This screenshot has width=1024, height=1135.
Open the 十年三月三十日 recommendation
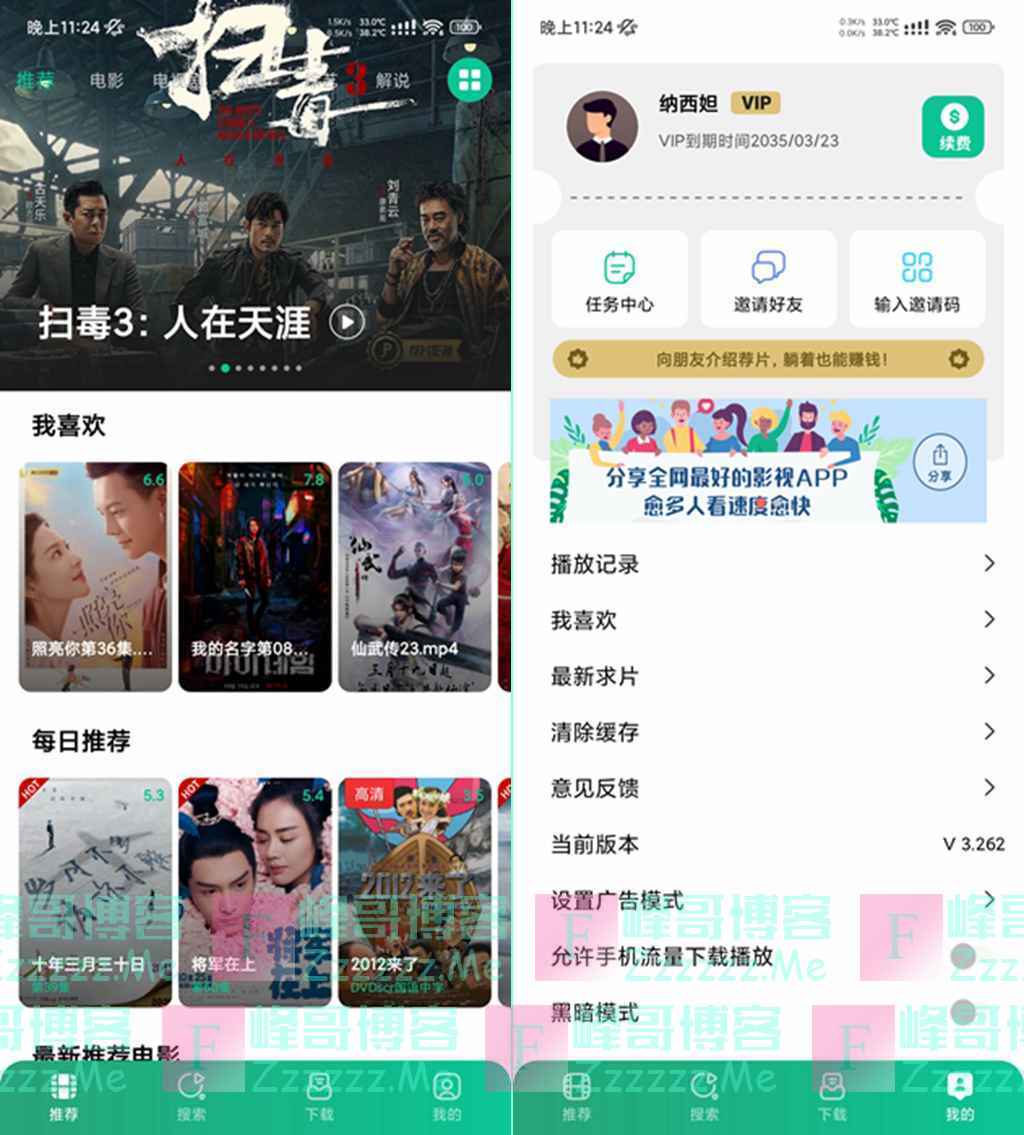(x=93, y=892)
